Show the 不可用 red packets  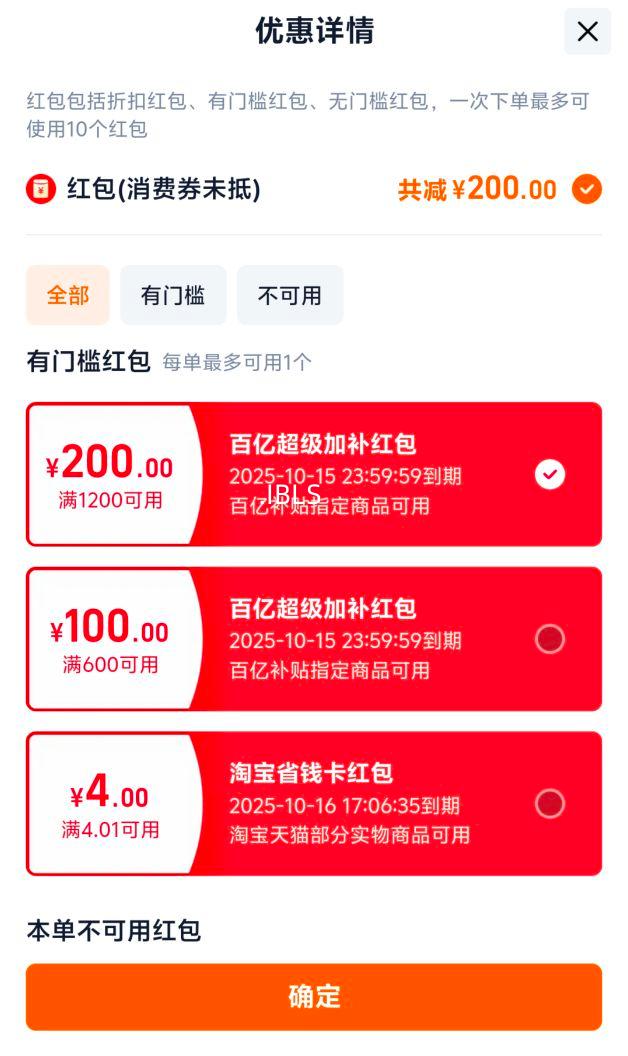pos(290,295)
